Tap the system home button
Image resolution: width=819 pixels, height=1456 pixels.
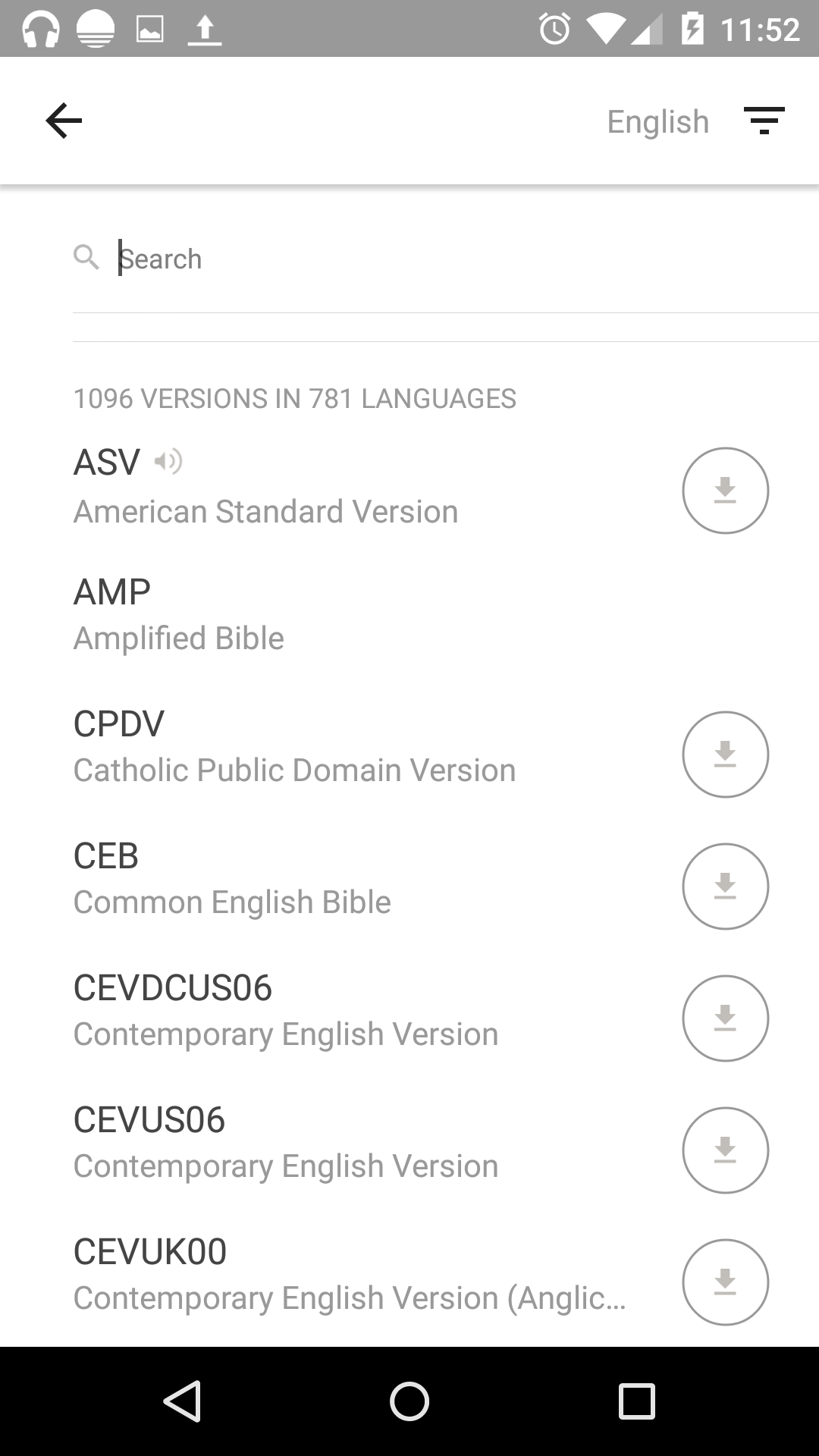click(409, 1401)
